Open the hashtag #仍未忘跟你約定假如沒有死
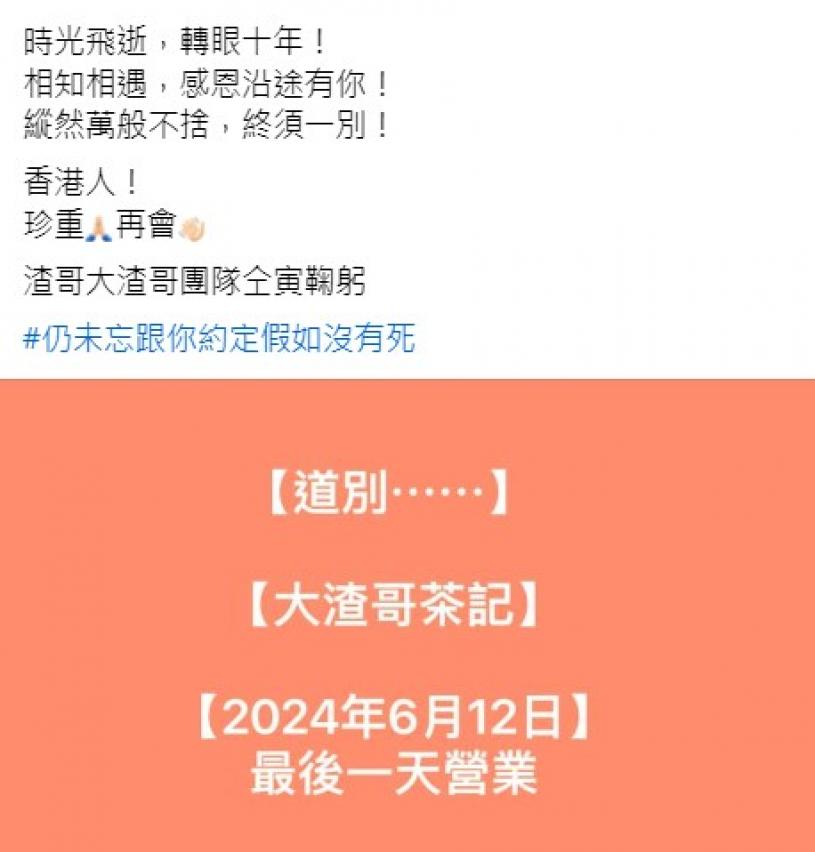Screen dimensions: 815x852 219,339
